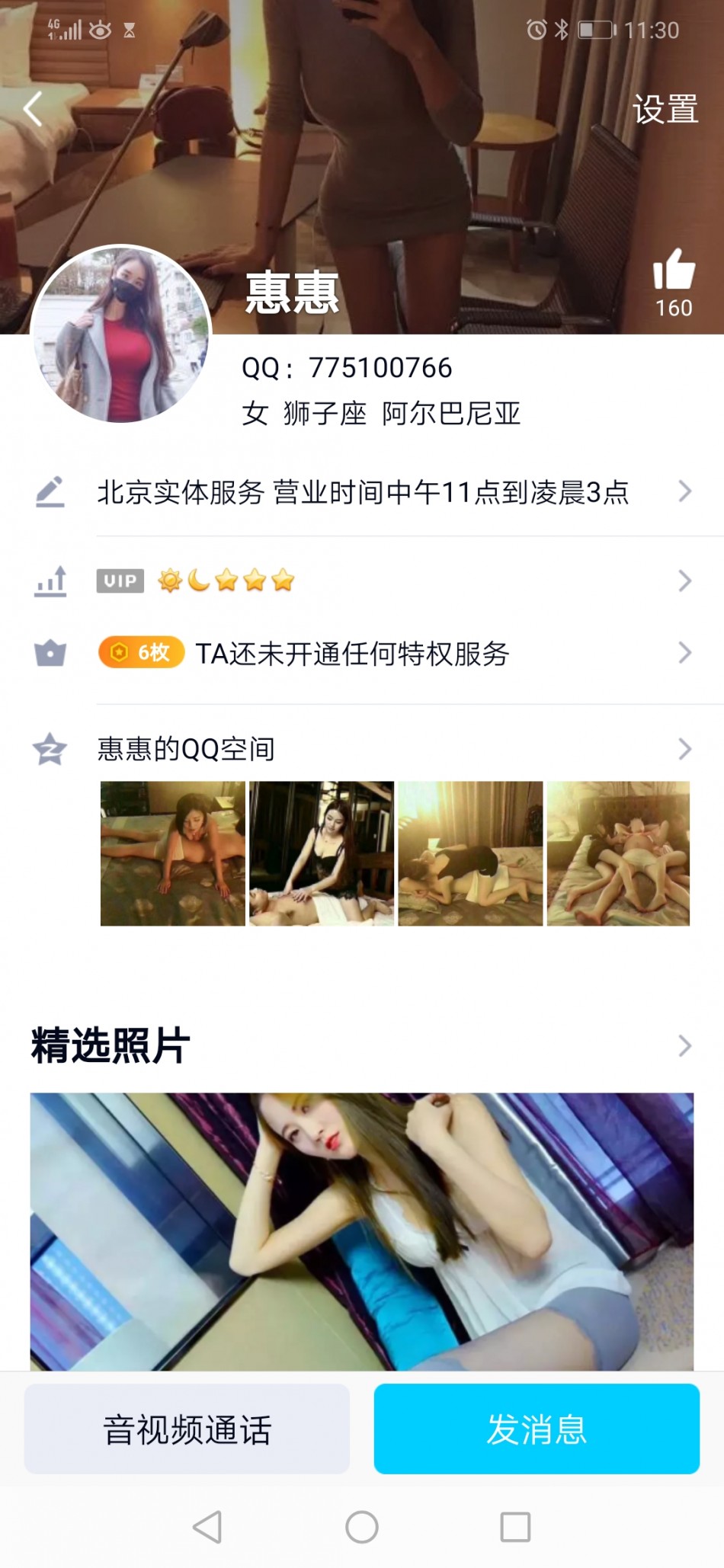Tap the system home button
Viewport: 724px width, 1568px height.
click(x=362, y=1527)
